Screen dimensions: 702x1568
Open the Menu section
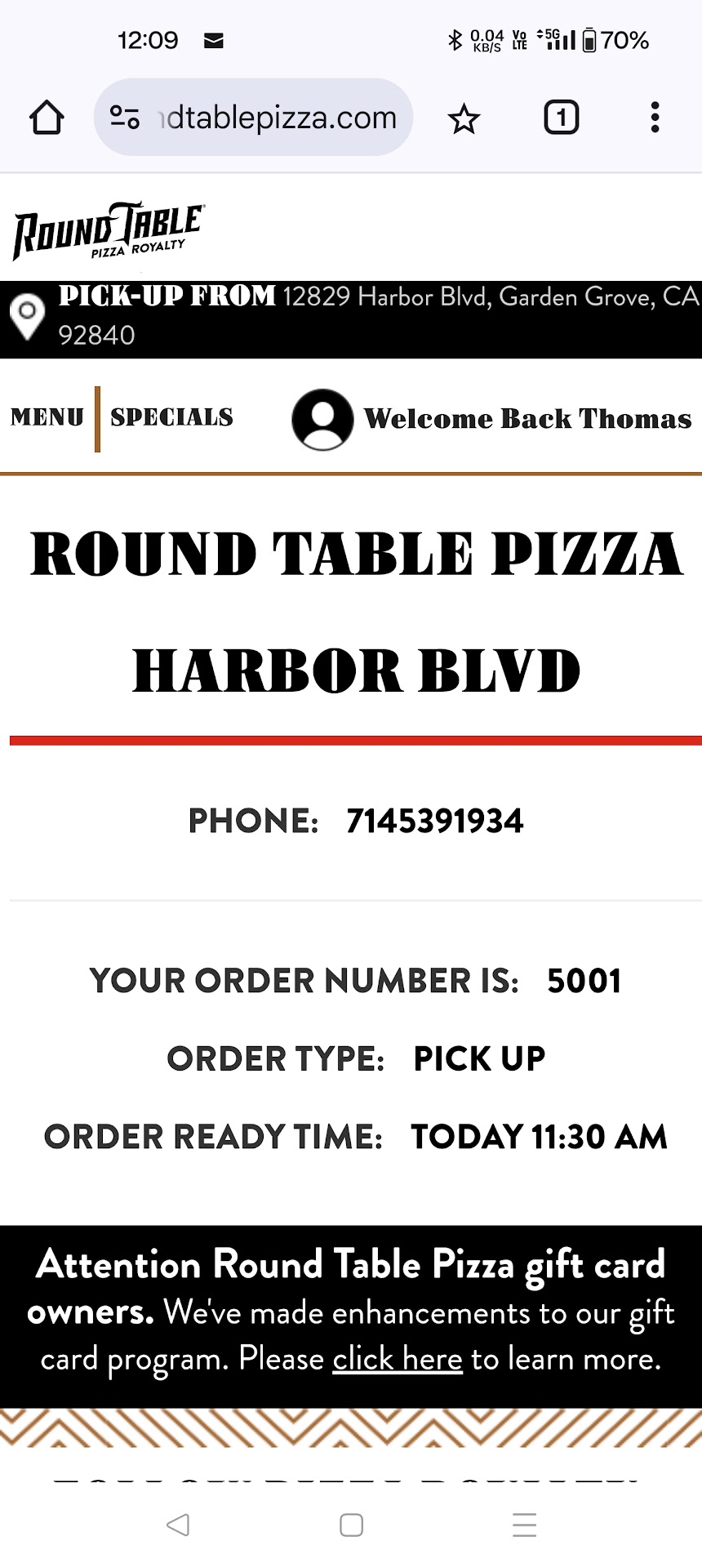coord(47,417)
